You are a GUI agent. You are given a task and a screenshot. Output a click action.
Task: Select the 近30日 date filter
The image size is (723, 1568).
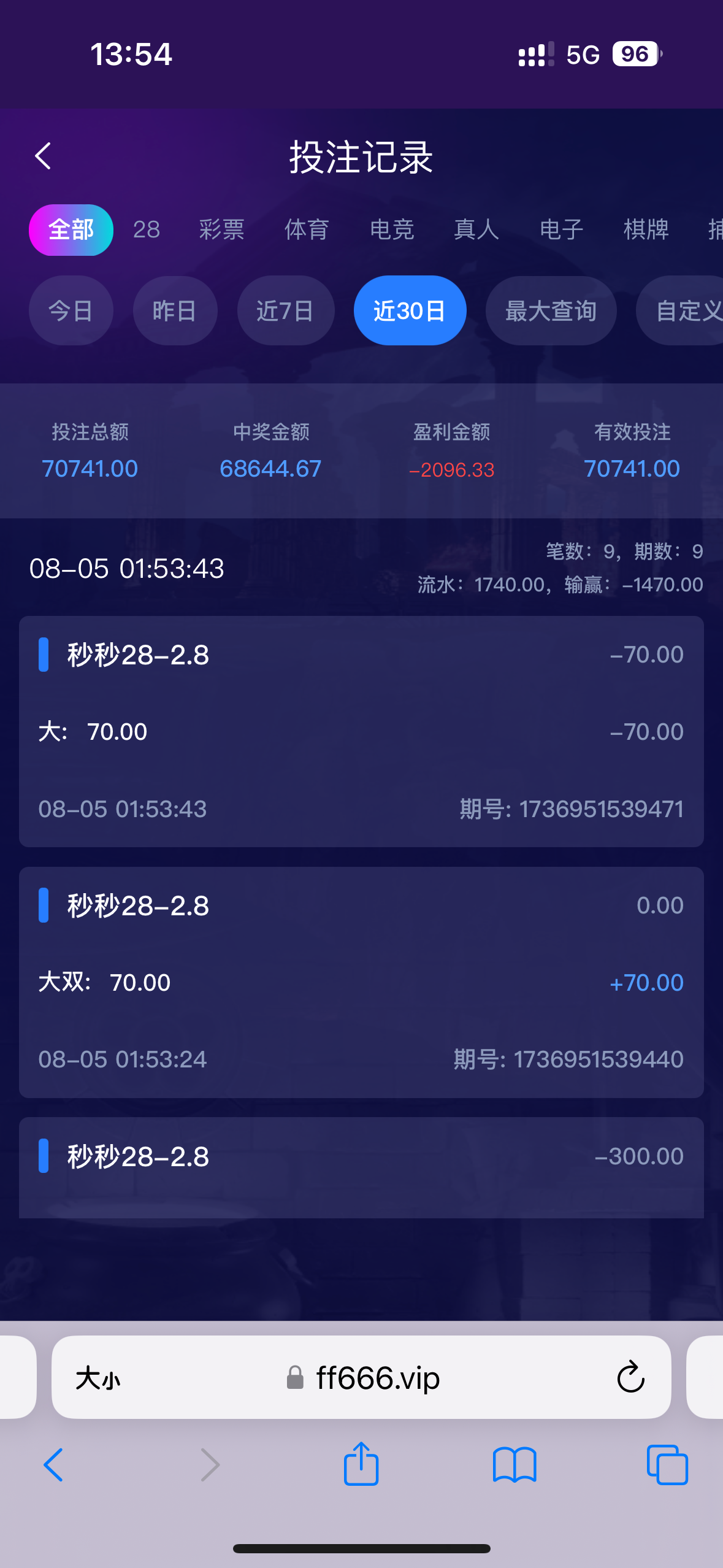click(x=410, y=311)
